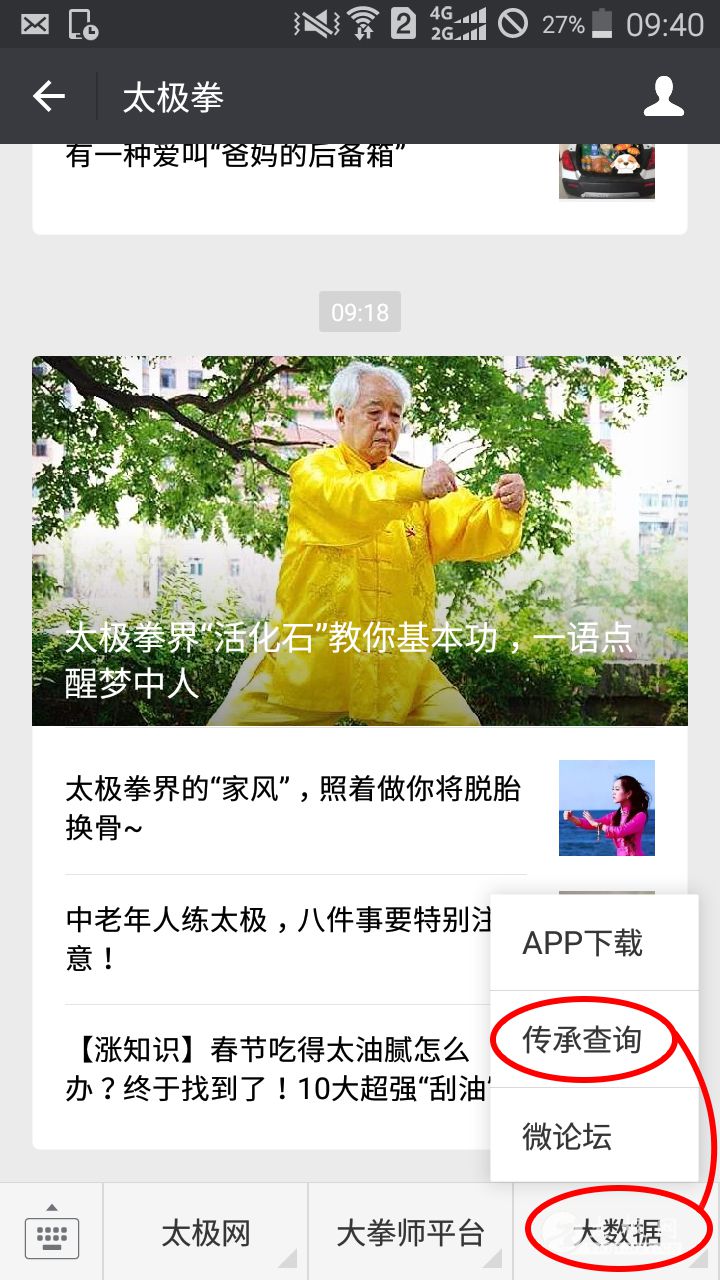Switch to keyboard input mode
720x1280 pixels.
coord(52,1233)
